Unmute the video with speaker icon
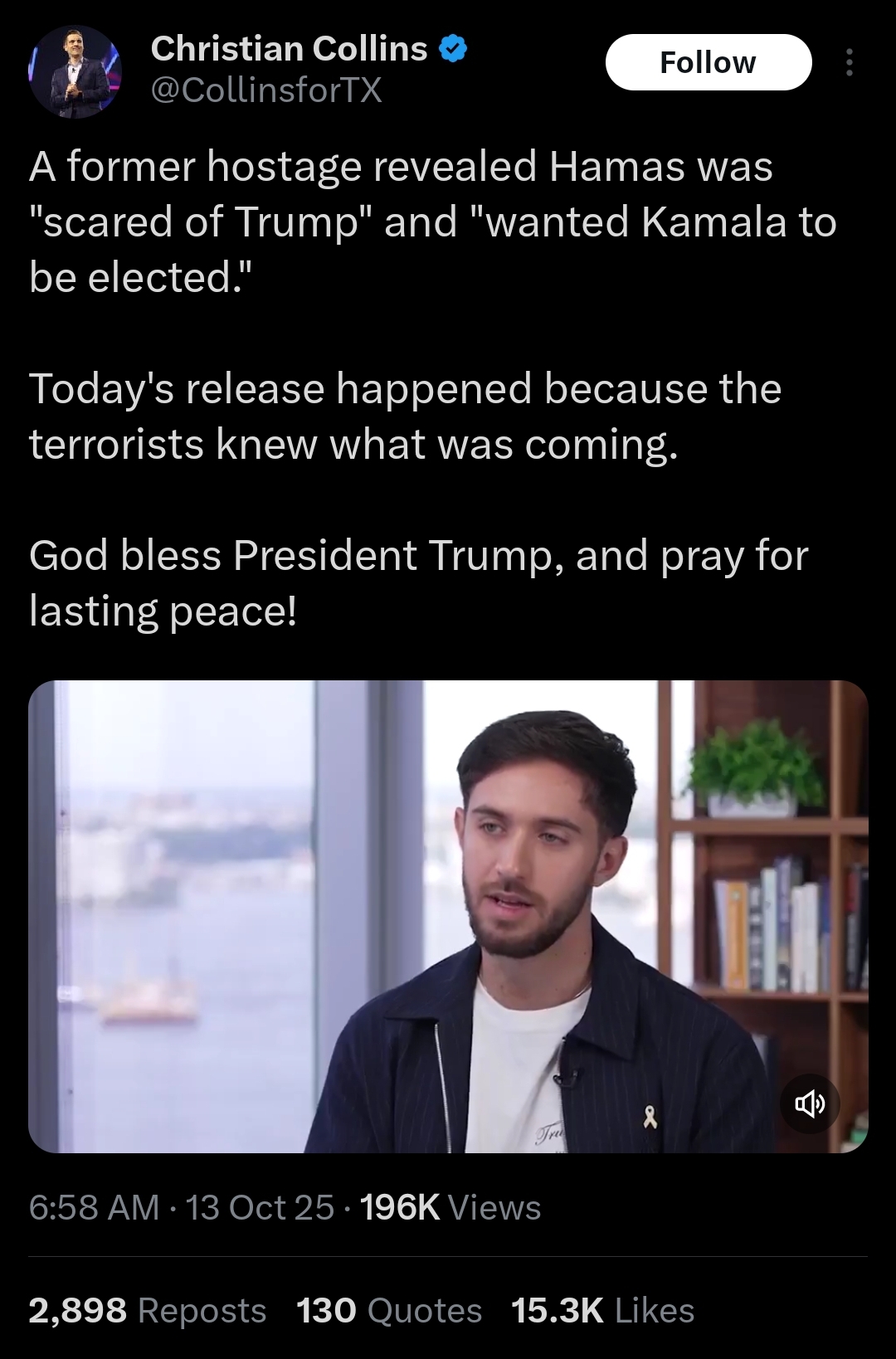 [810, 1103]
